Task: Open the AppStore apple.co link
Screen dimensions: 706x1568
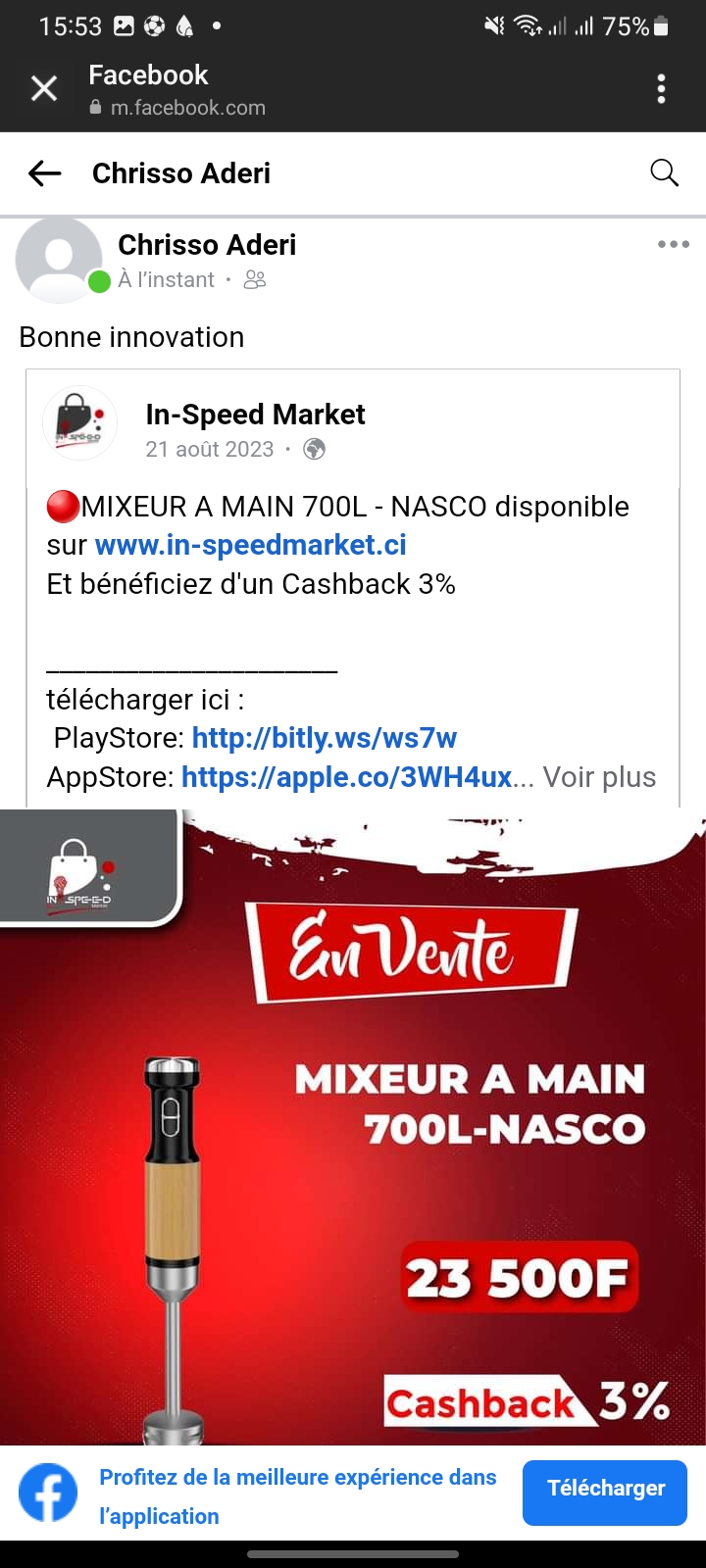Action: pos(347,777)
